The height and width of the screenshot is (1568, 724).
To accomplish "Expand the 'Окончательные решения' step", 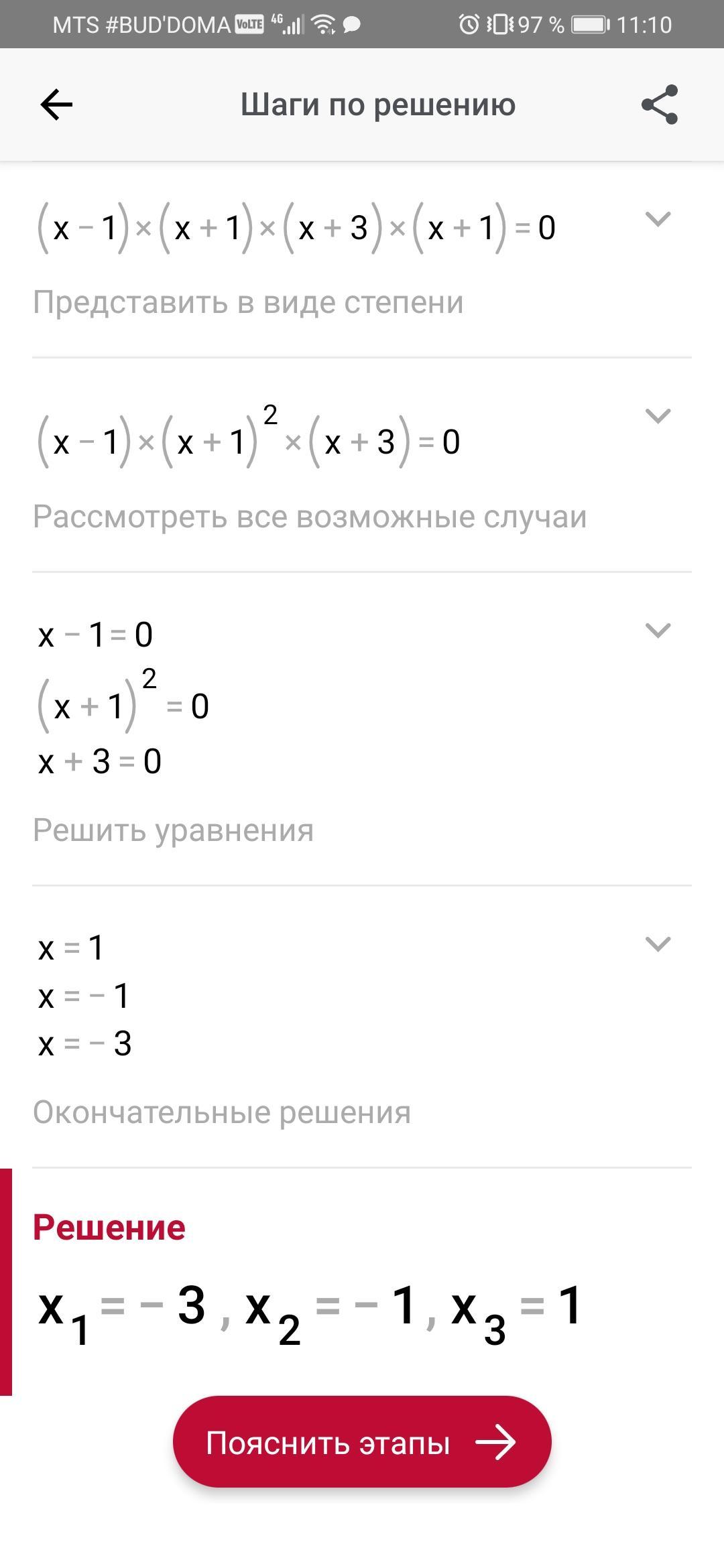I will (x=658, y=944).
